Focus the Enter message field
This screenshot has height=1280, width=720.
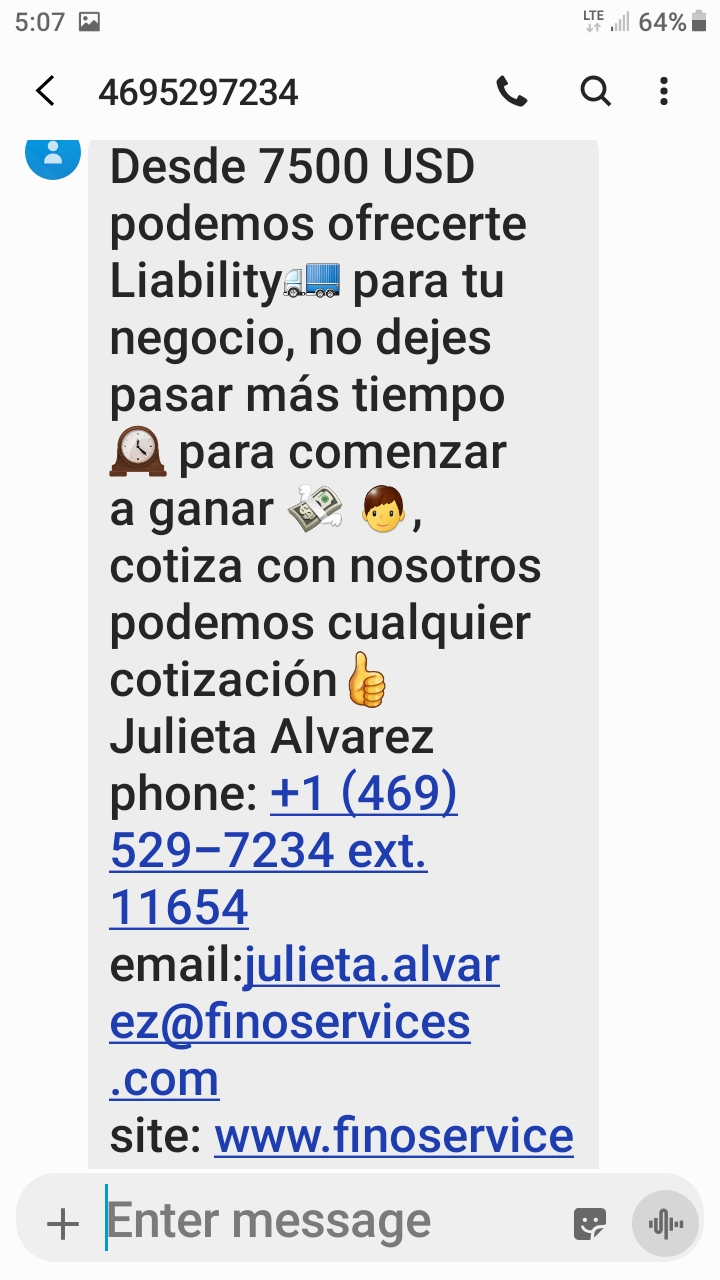(x=320, y=1222)
